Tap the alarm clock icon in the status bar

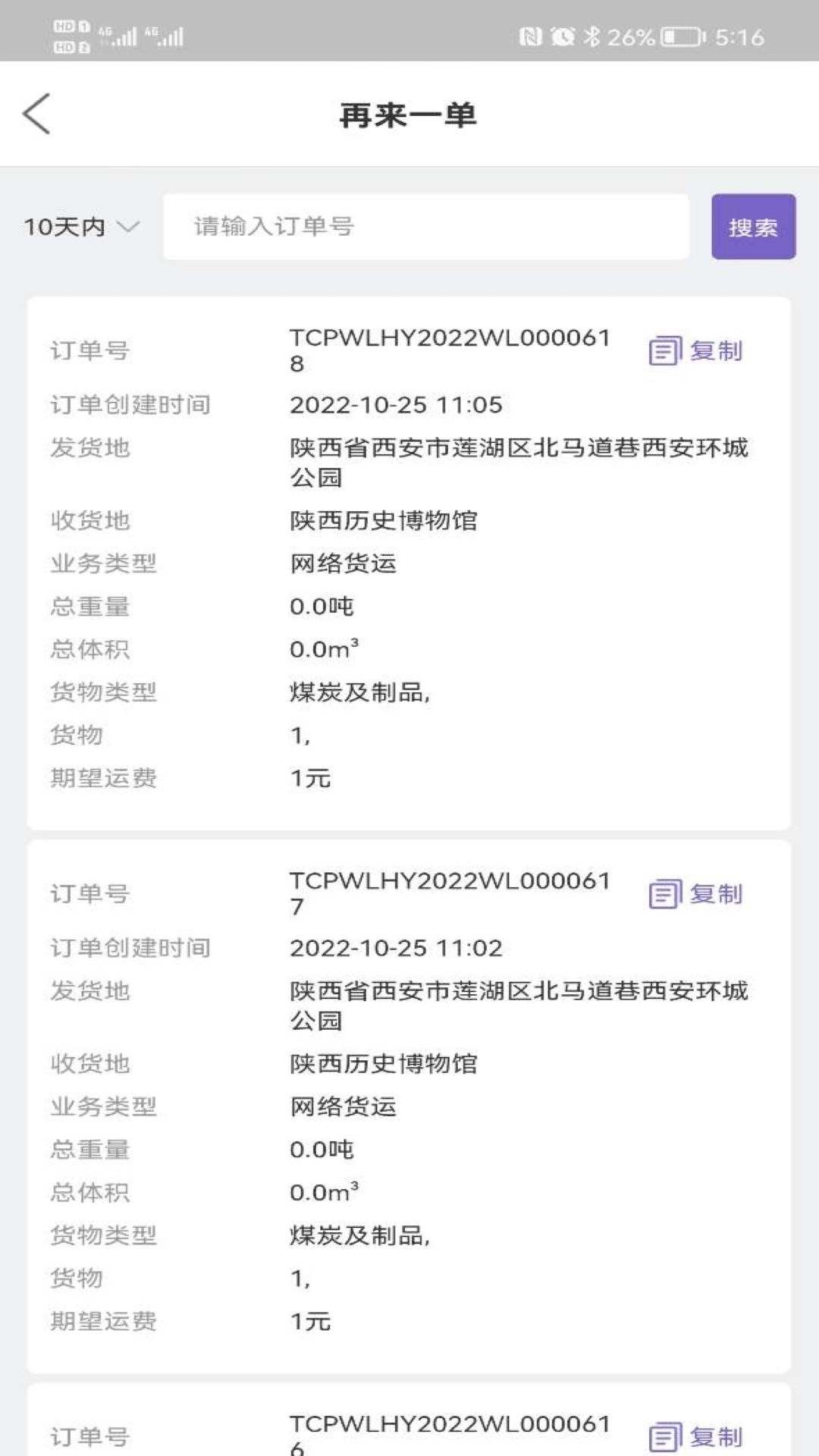click(563, 34)
